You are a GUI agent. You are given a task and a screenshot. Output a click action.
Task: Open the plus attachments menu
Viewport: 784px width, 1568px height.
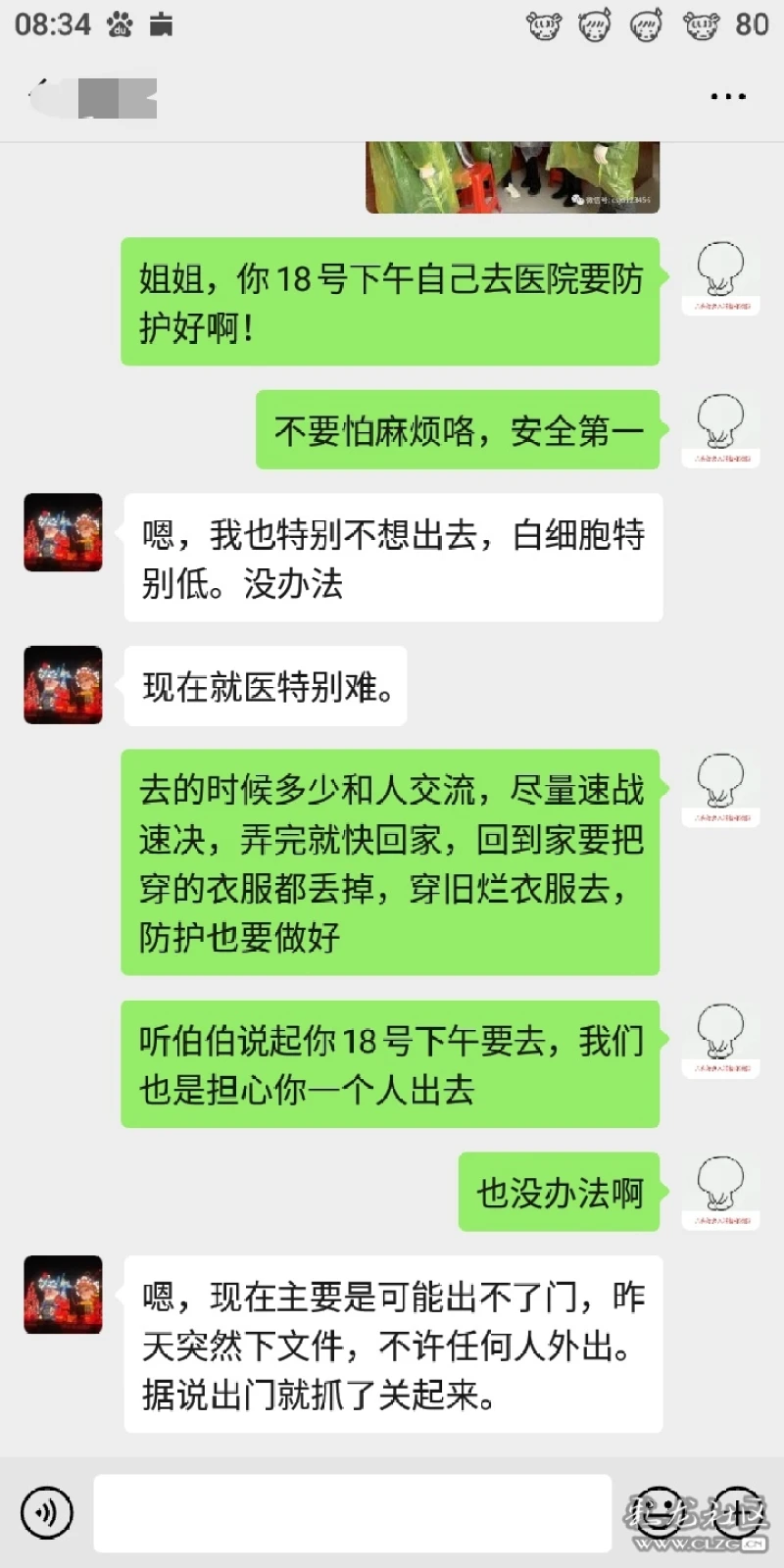[740, 1512]
